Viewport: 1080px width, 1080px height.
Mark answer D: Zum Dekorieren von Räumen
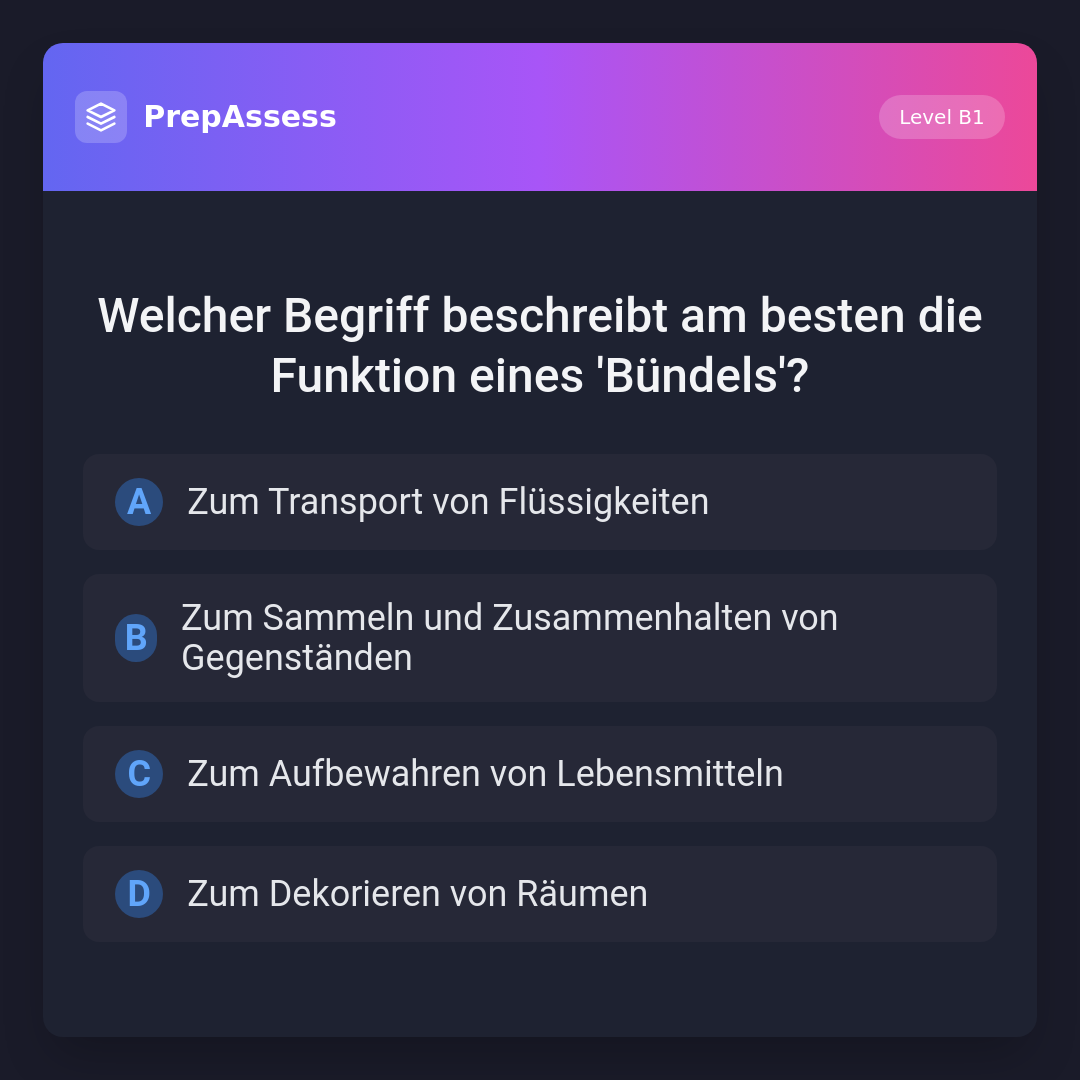pos(540,894)
